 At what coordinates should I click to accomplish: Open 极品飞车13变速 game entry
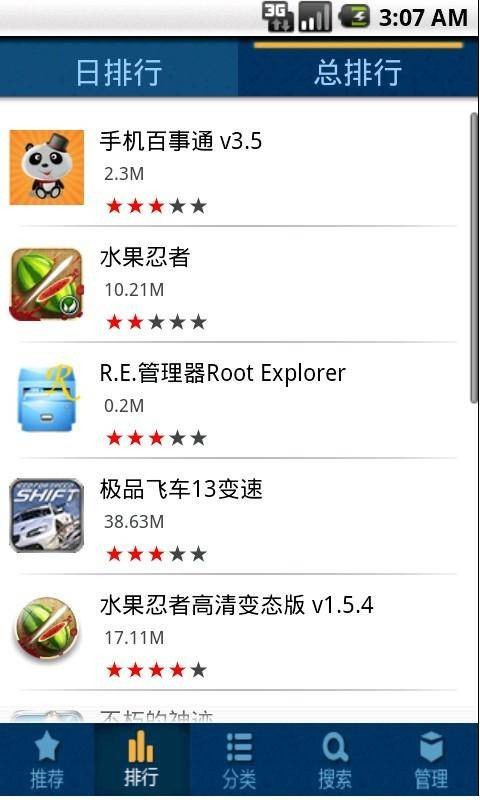click(x=235, y=516)
